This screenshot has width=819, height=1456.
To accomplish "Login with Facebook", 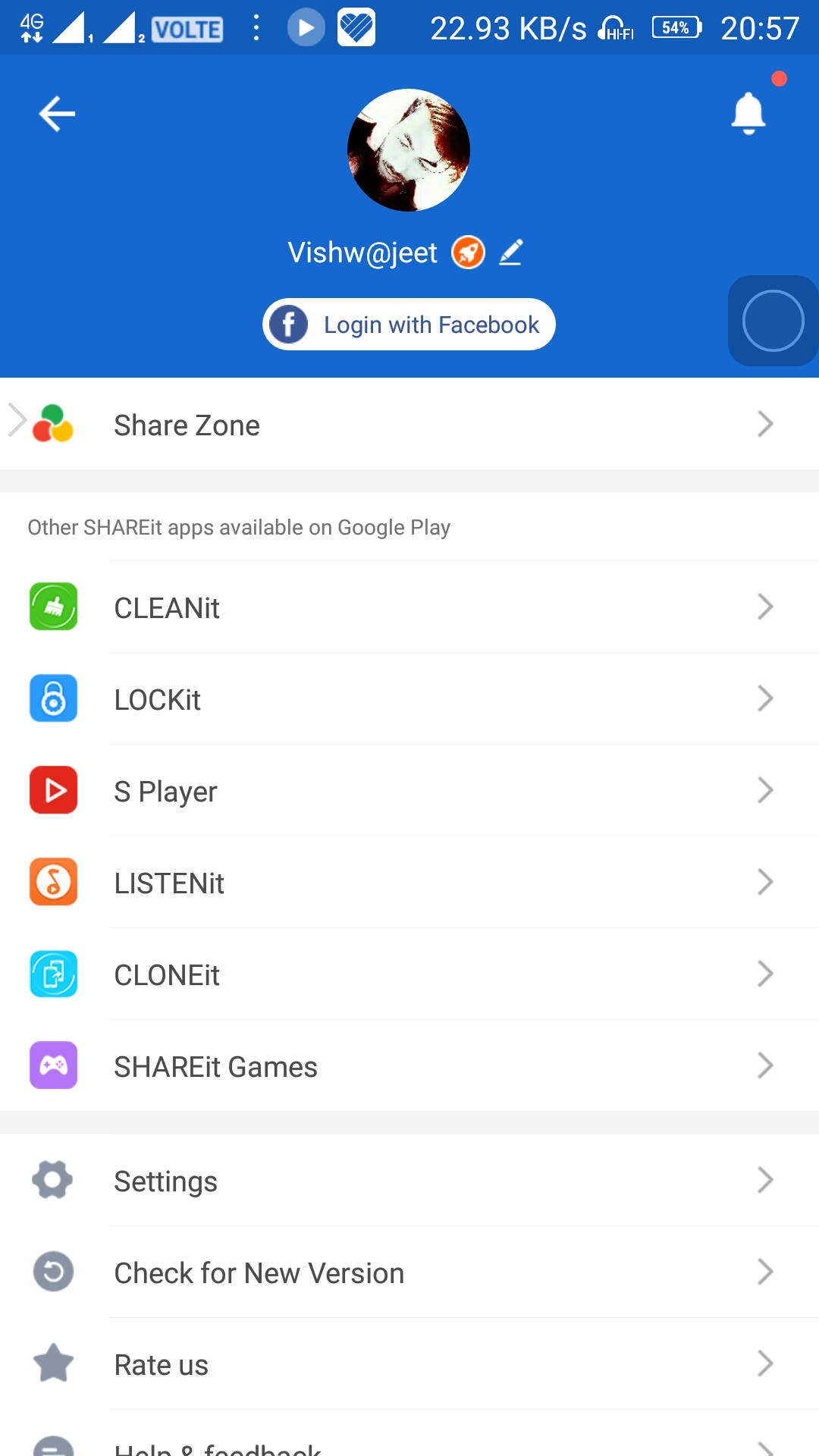I will click(x=409, y=325).
